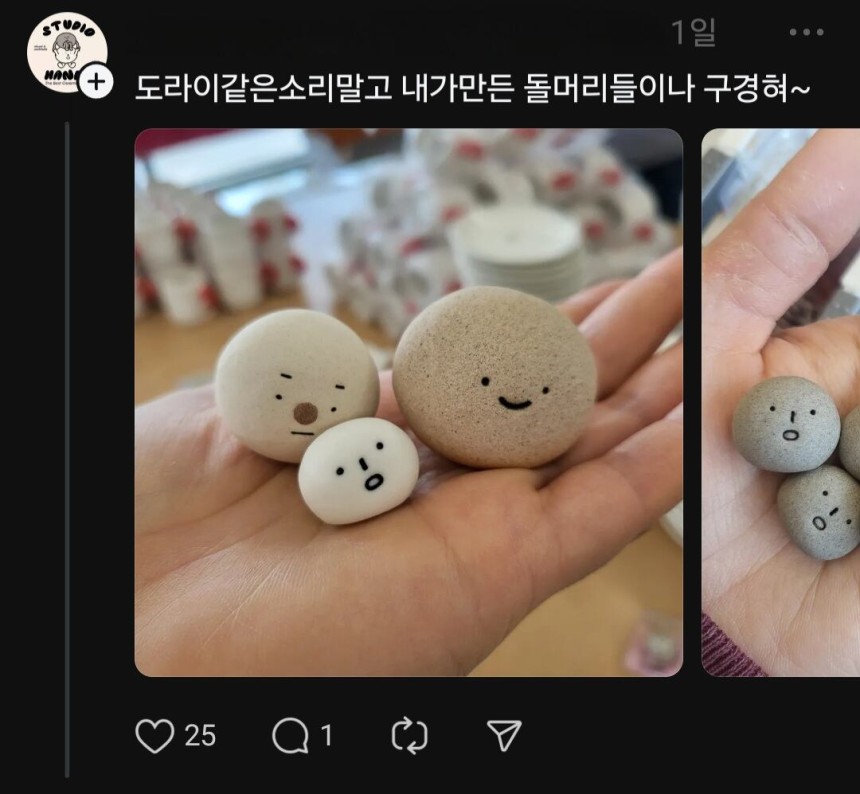Like the stone heads post
860x794 pixels.
point(154,736)
